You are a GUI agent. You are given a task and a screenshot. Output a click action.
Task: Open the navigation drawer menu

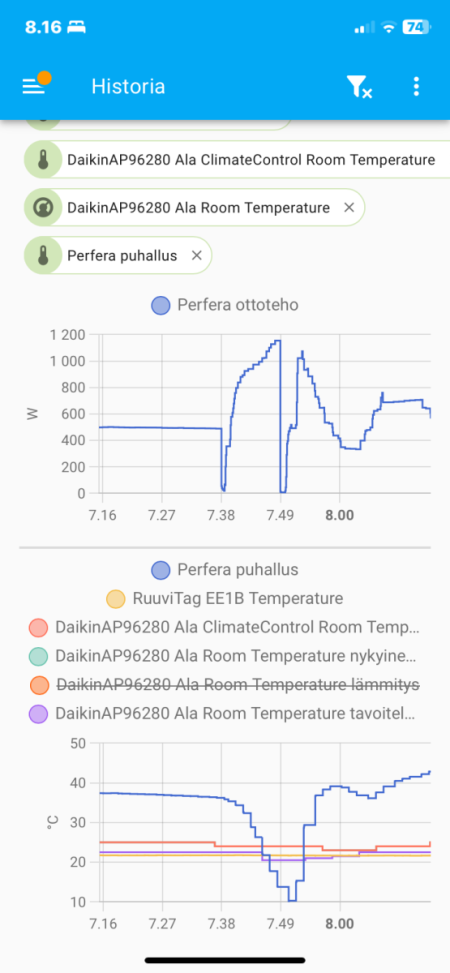[34, 86]
